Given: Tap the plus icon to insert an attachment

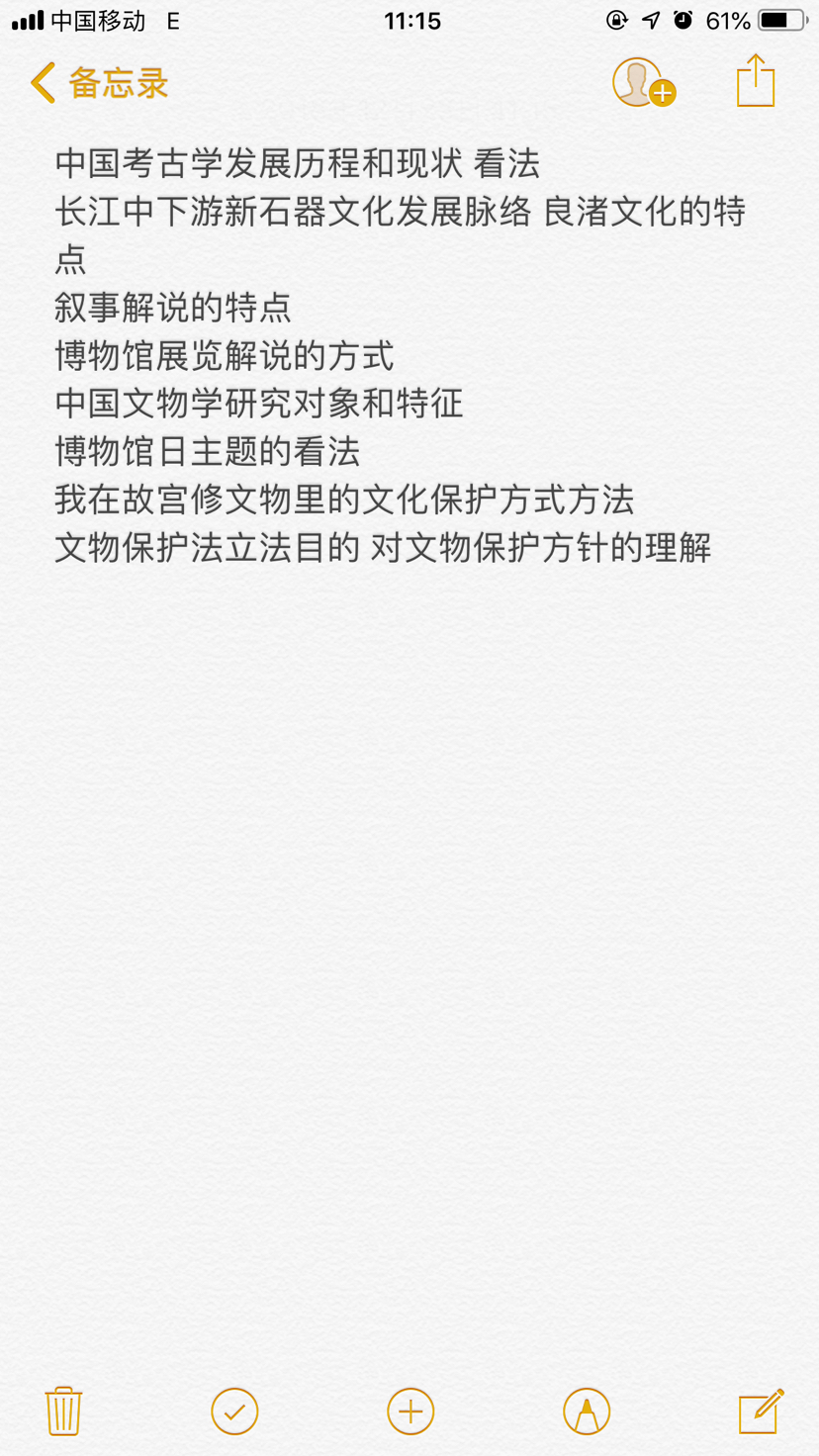Looking at the screenshot, I should [x=410, y=1411].
